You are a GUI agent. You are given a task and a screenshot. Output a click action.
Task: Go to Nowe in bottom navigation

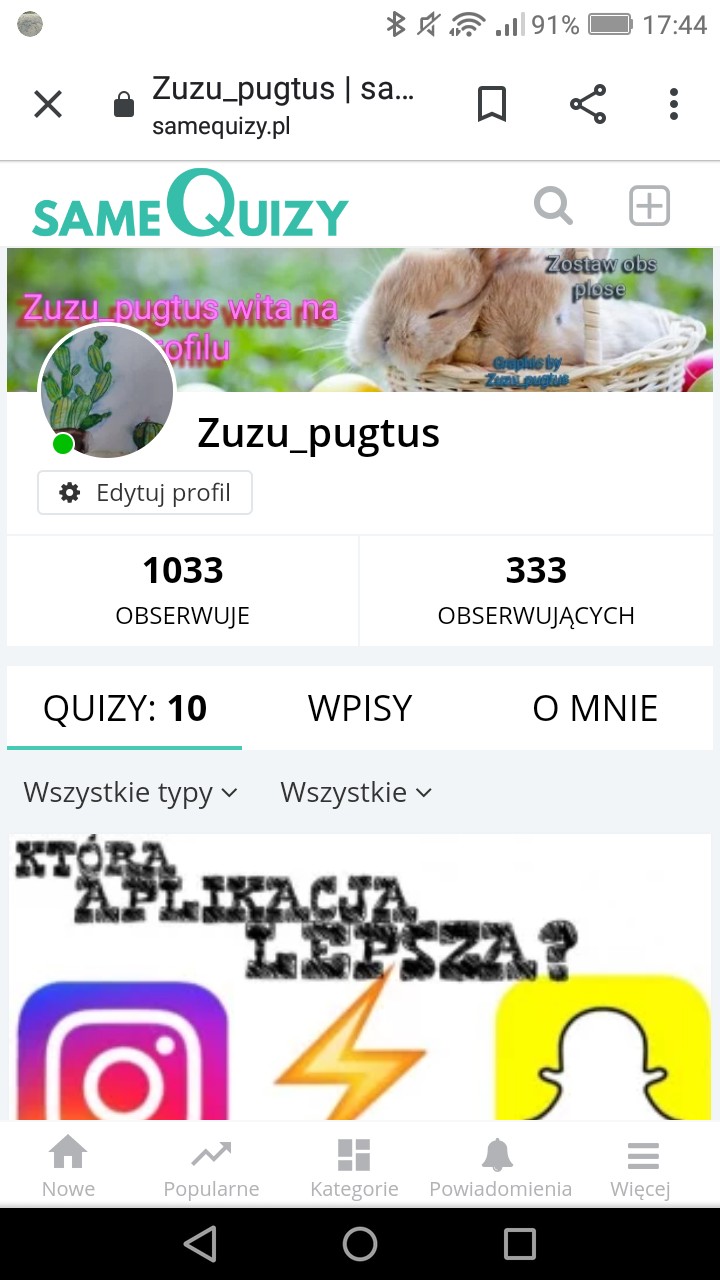coord(68,1168)
